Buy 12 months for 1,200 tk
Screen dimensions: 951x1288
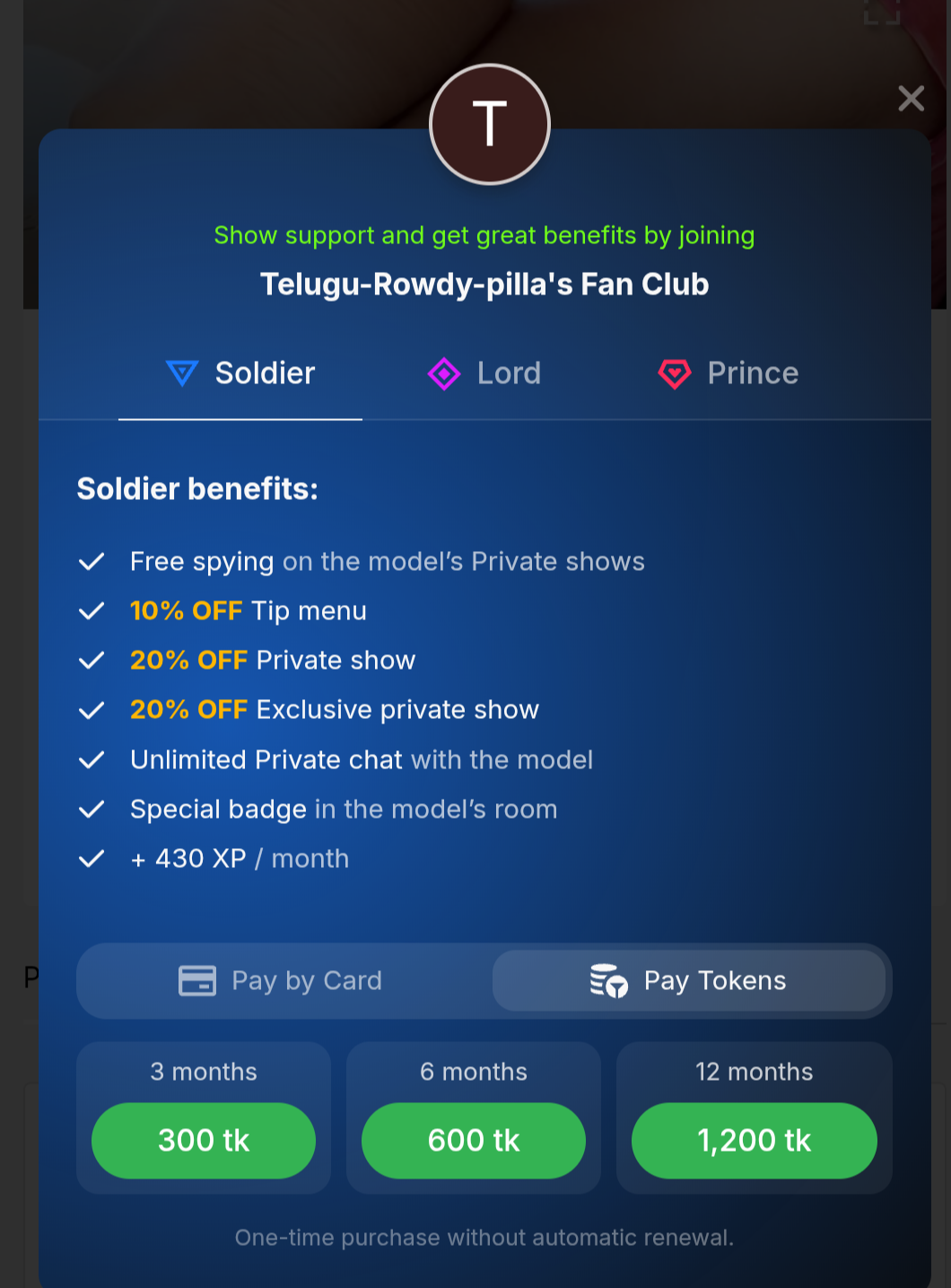coord(754,1140)
